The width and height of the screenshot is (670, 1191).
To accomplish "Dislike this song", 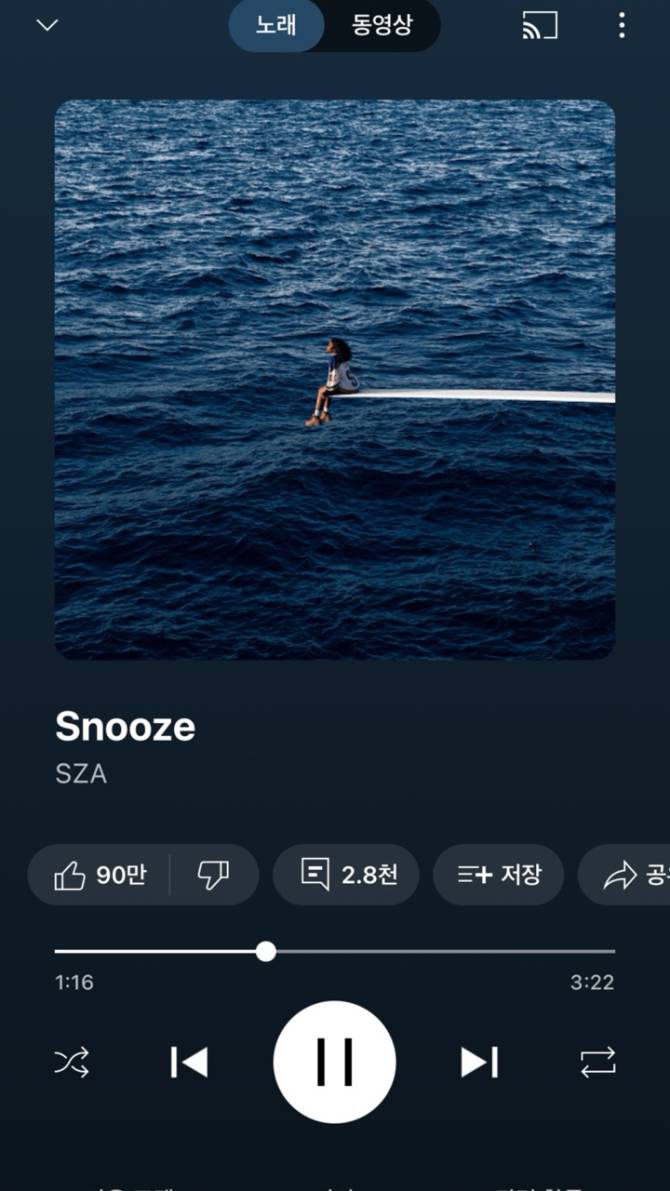I will [213, 875].
